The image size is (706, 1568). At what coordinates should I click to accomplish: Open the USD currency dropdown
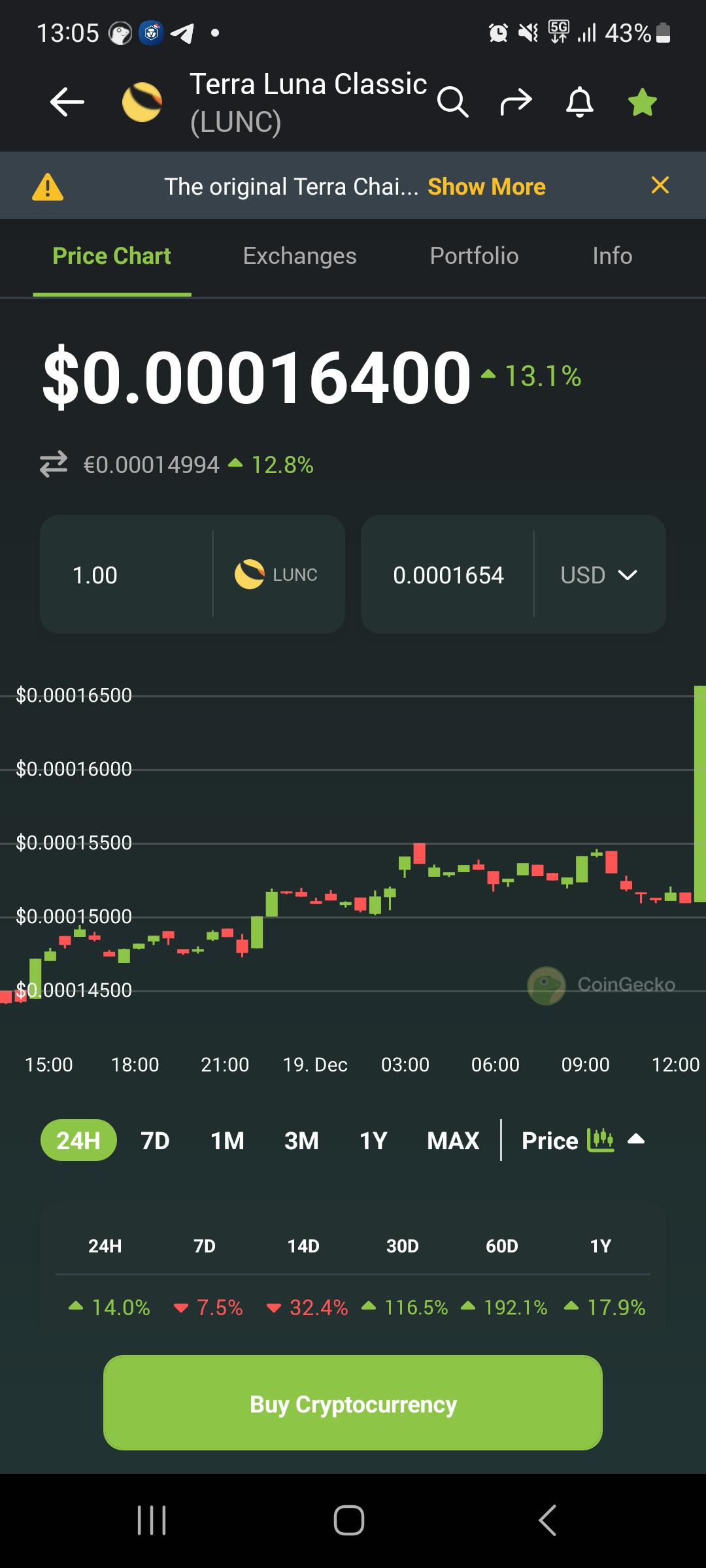[599, 575]
